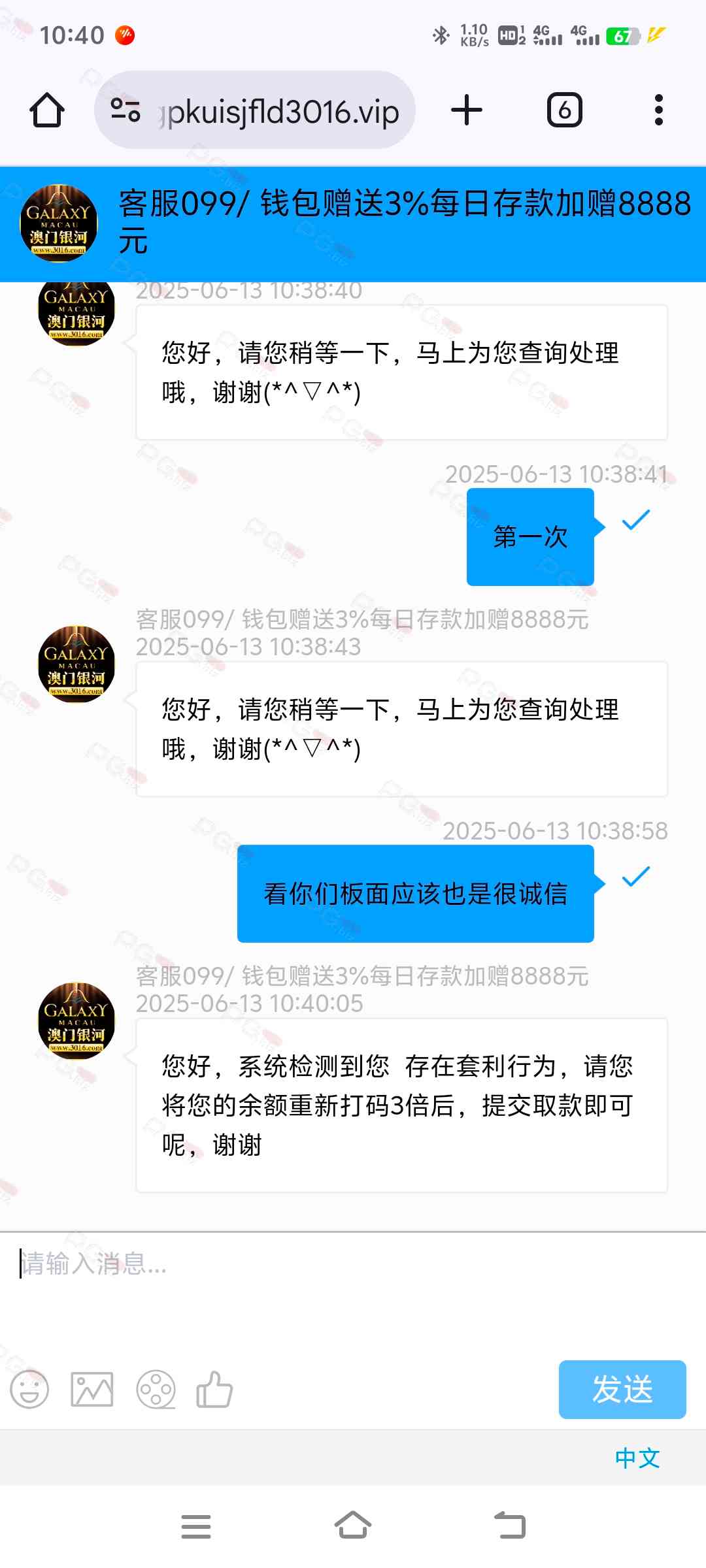
Task: Send the message with 发送 button
Action: tap(622, 1390)
